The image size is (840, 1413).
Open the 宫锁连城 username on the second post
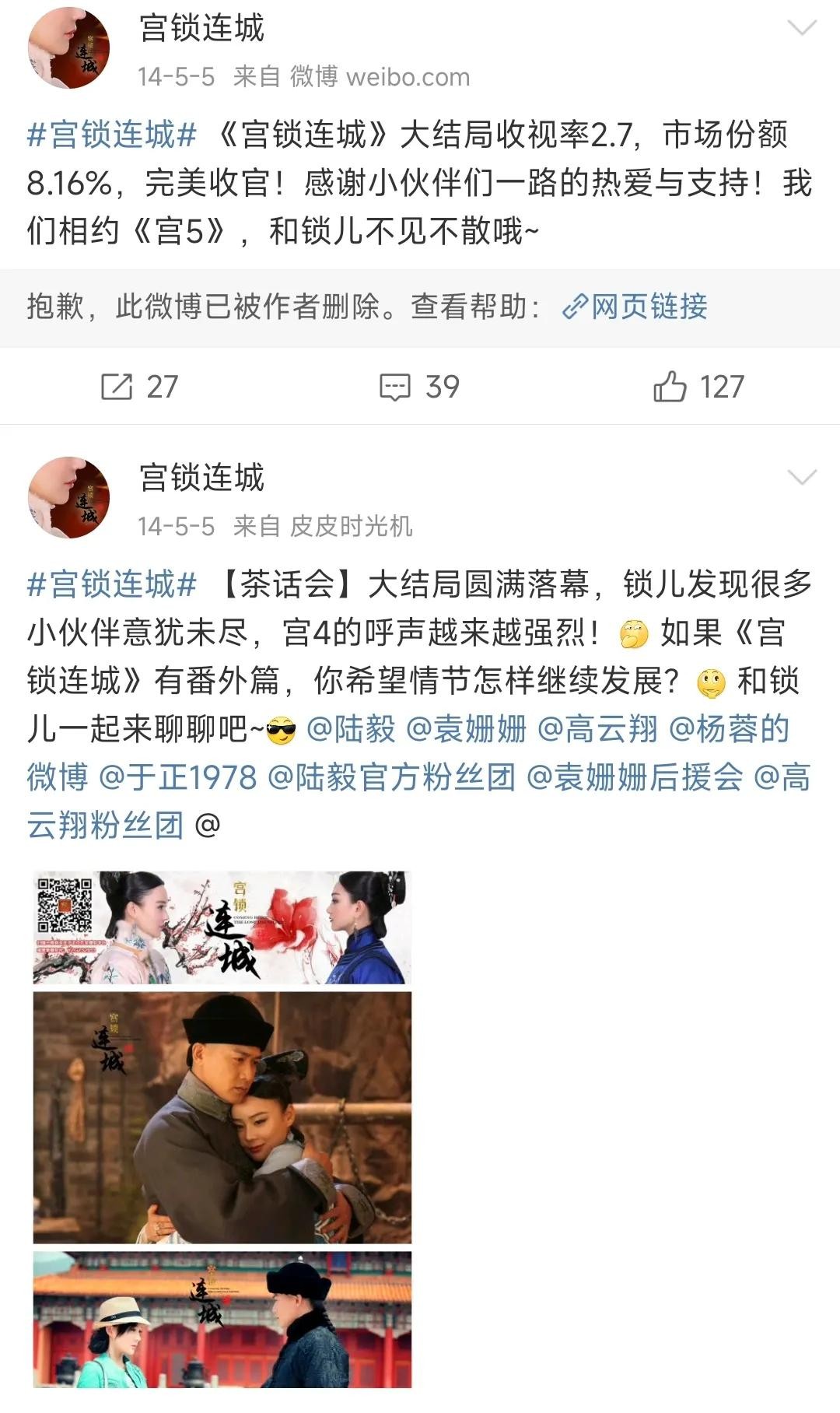(201, 478)
